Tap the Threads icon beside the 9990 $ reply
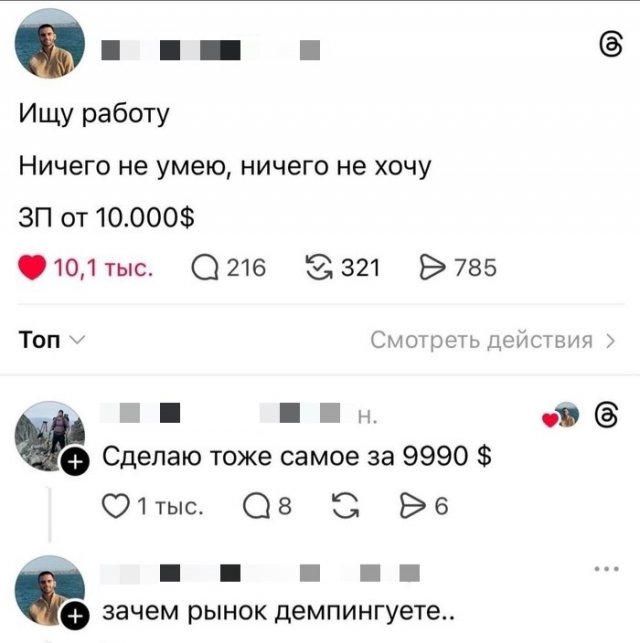 606,415
